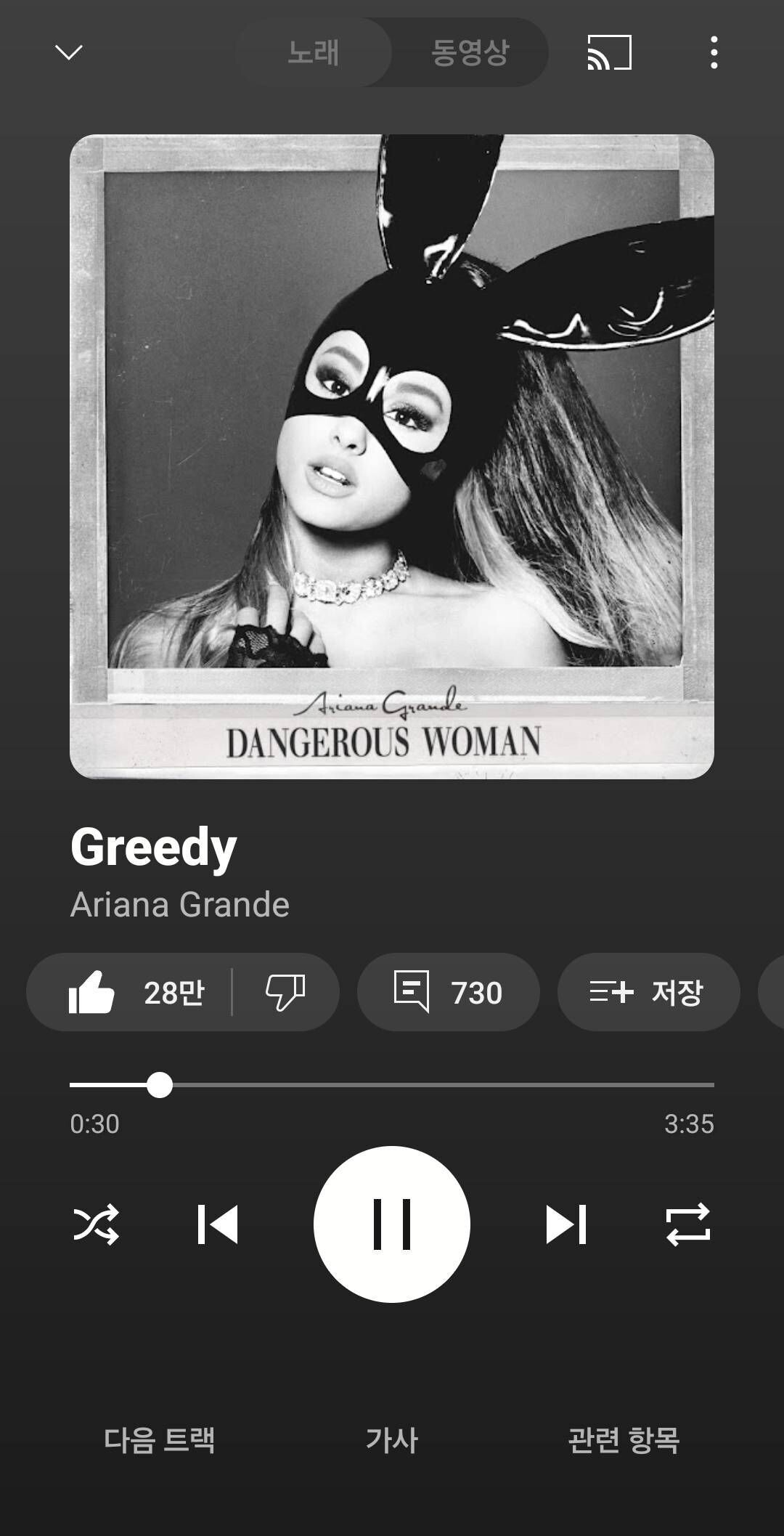Toggle shuffle playback

click(x=96, y=1224)
